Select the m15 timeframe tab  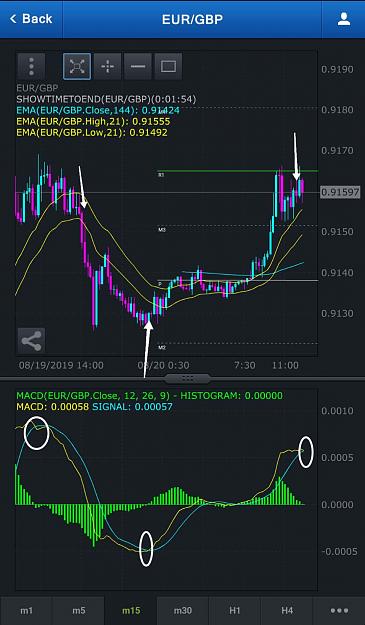pos(131,611)
